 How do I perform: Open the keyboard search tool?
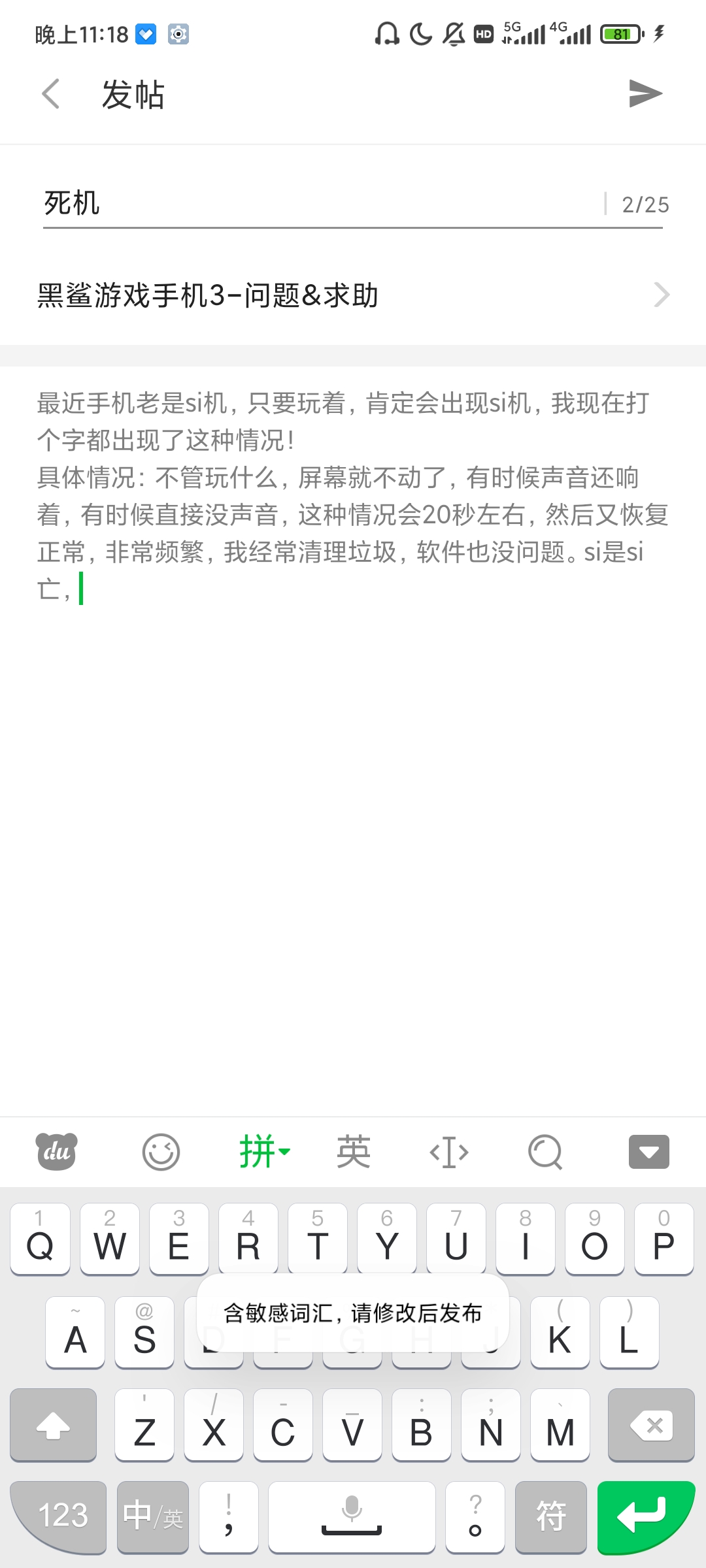545,1152
